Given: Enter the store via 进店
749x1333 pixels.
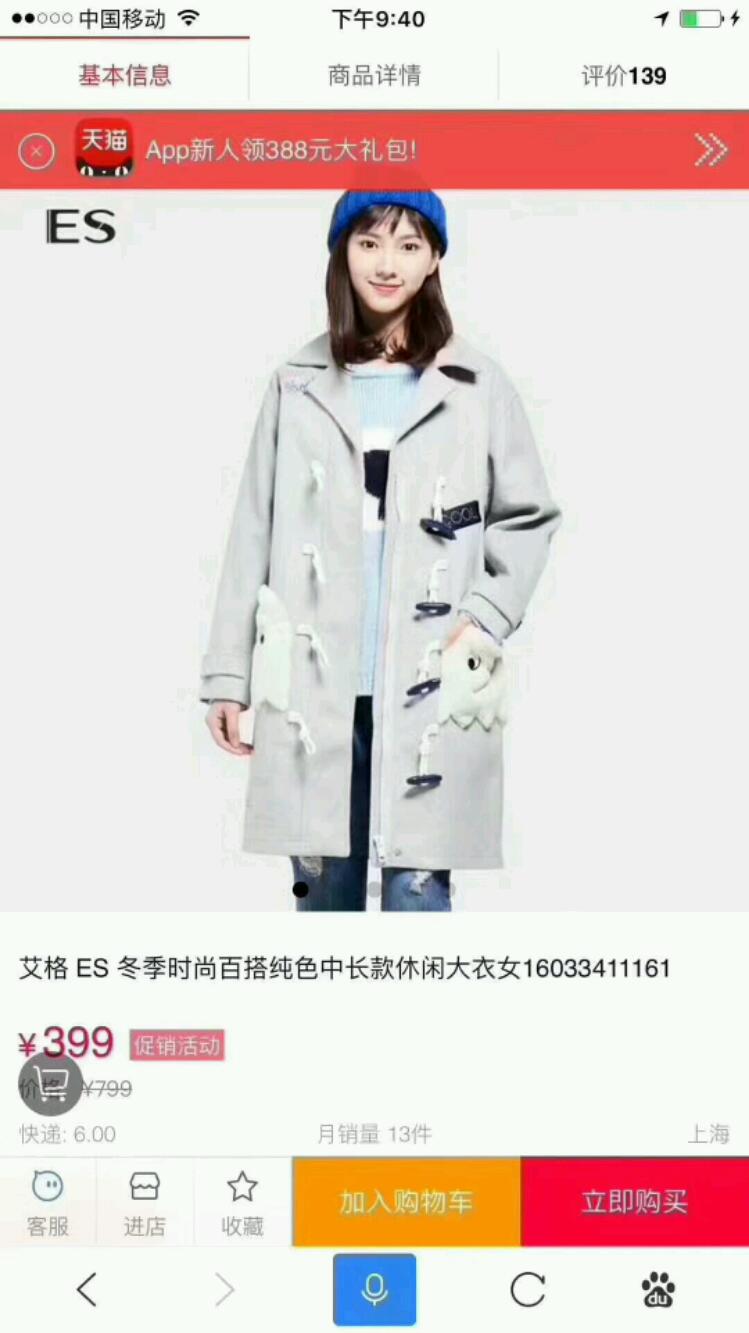Looking at the screenshot, I should (x=145, y=1202).
